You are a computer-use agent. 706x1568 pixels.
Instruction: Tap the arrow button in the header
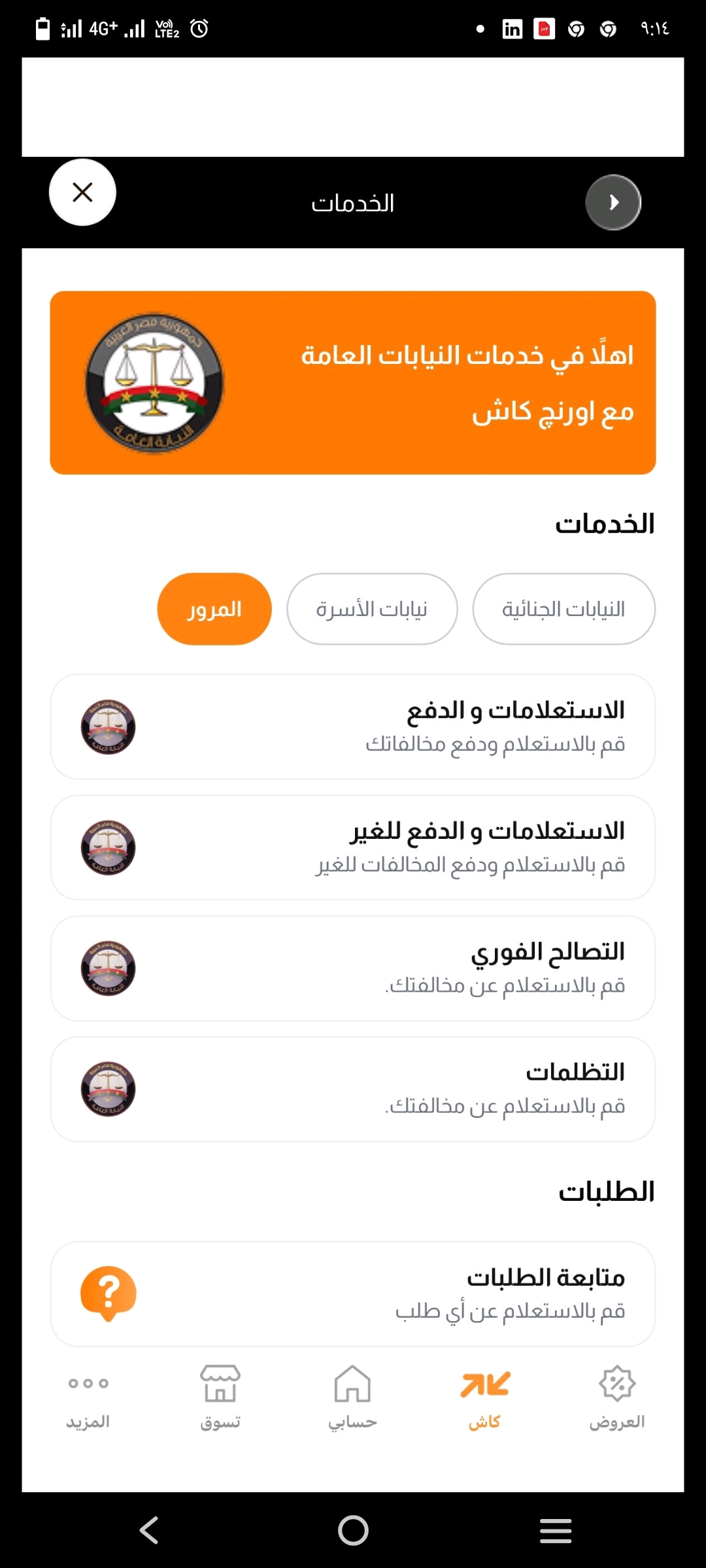[x=613, y=203]
